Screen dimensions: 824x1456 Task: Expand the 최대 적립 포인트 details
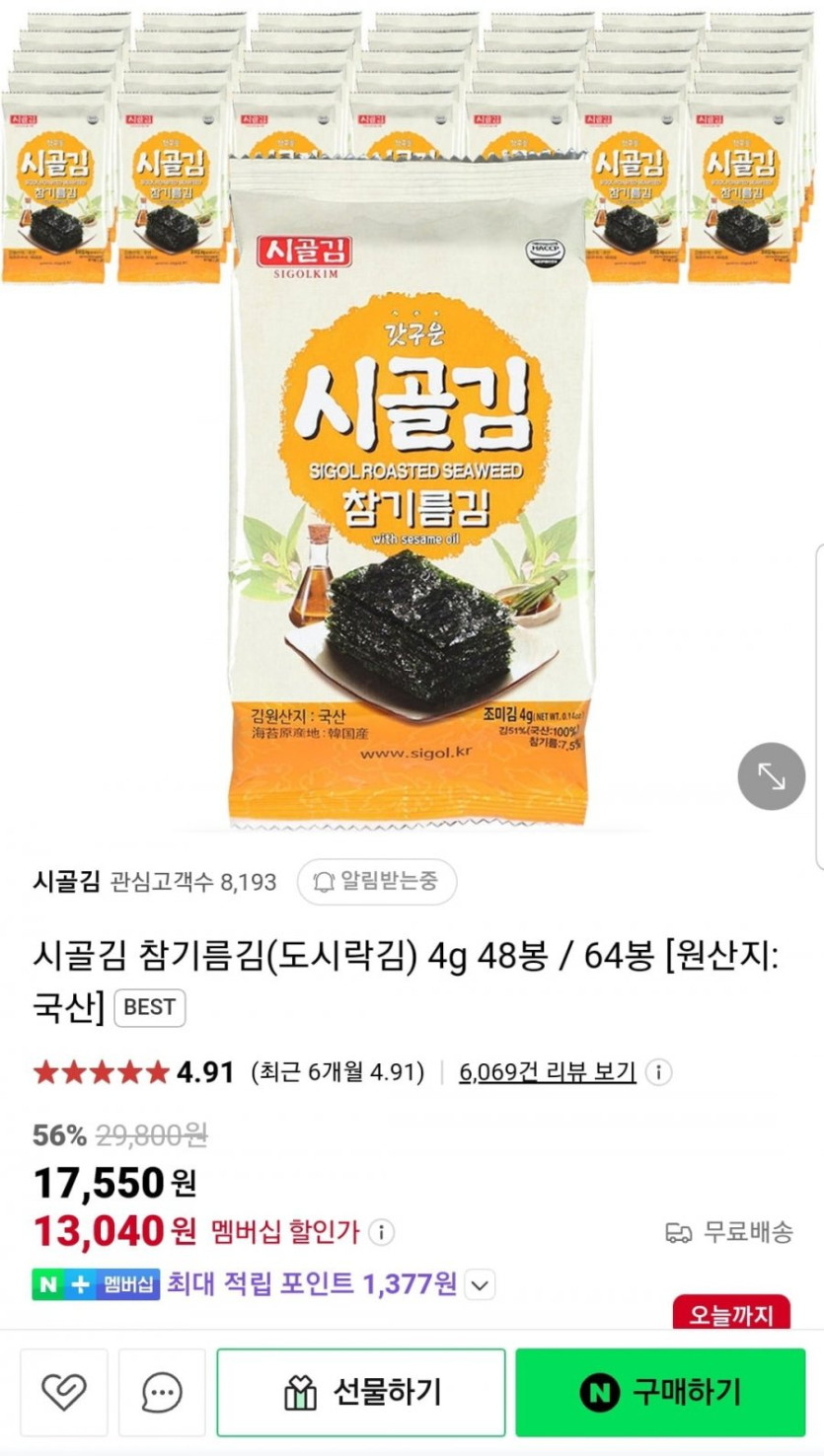coord(479,1284)
